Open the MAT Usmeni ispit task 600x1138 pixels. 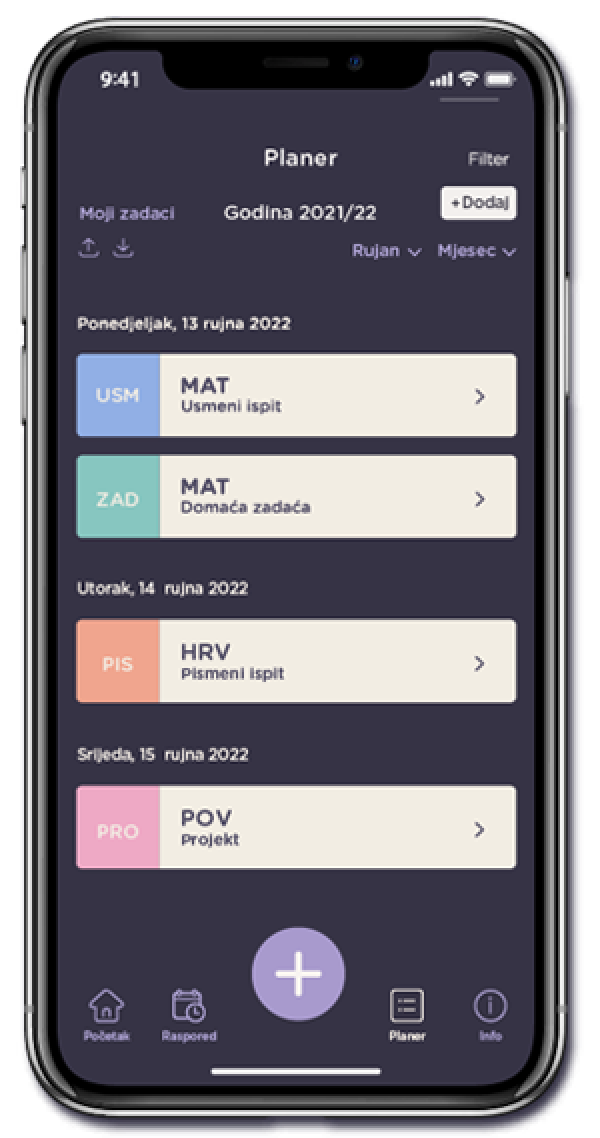[297, 395]
